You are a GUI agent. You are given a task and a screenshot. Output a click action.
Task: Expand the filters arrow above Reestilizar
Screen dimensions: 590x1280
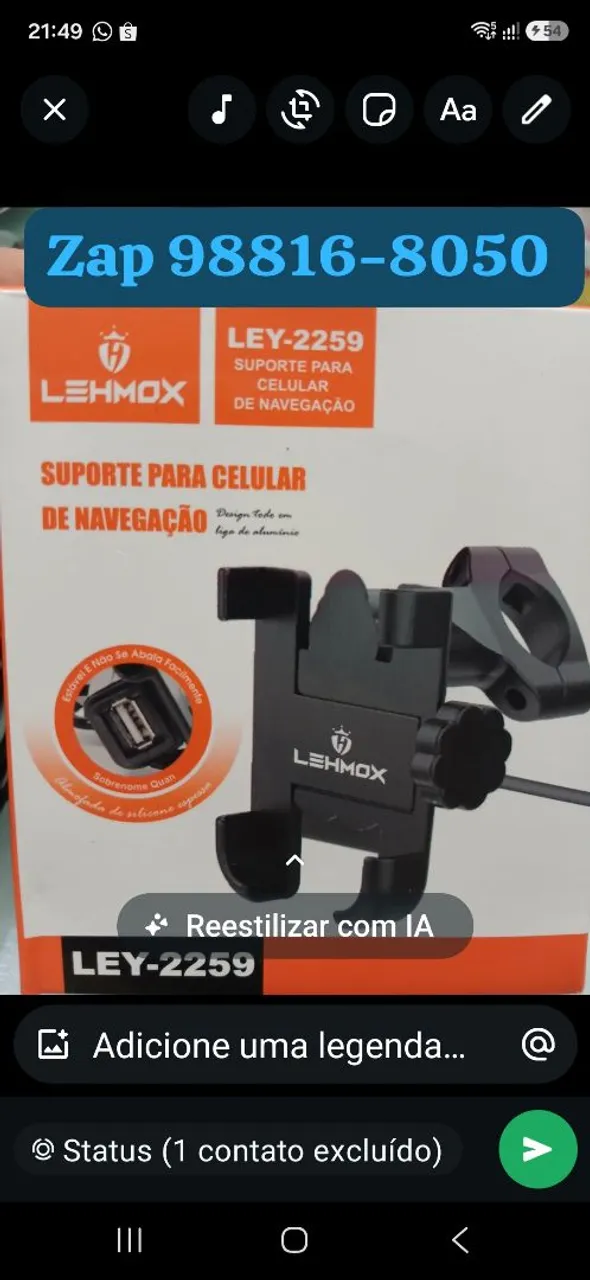coord(295,860)
